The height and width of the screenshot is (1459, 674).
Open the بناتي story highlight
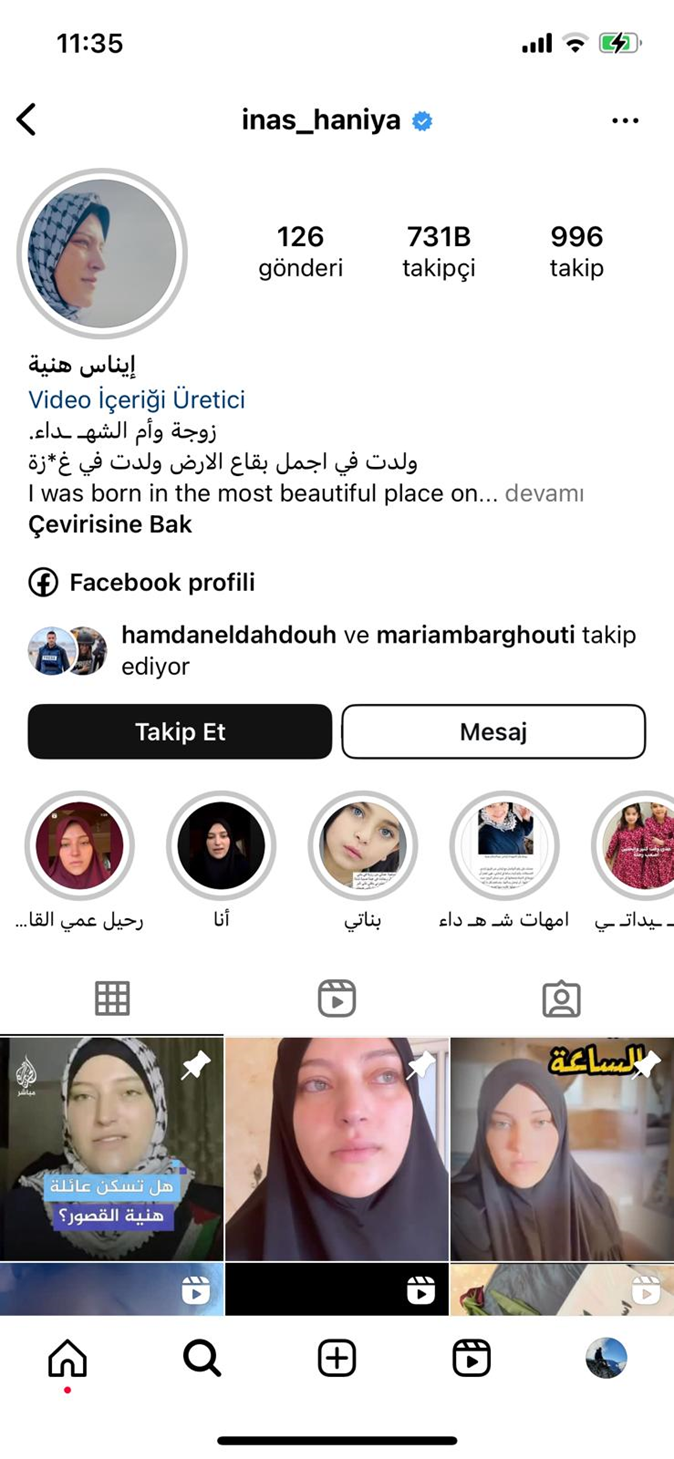(x=363, y=847)
